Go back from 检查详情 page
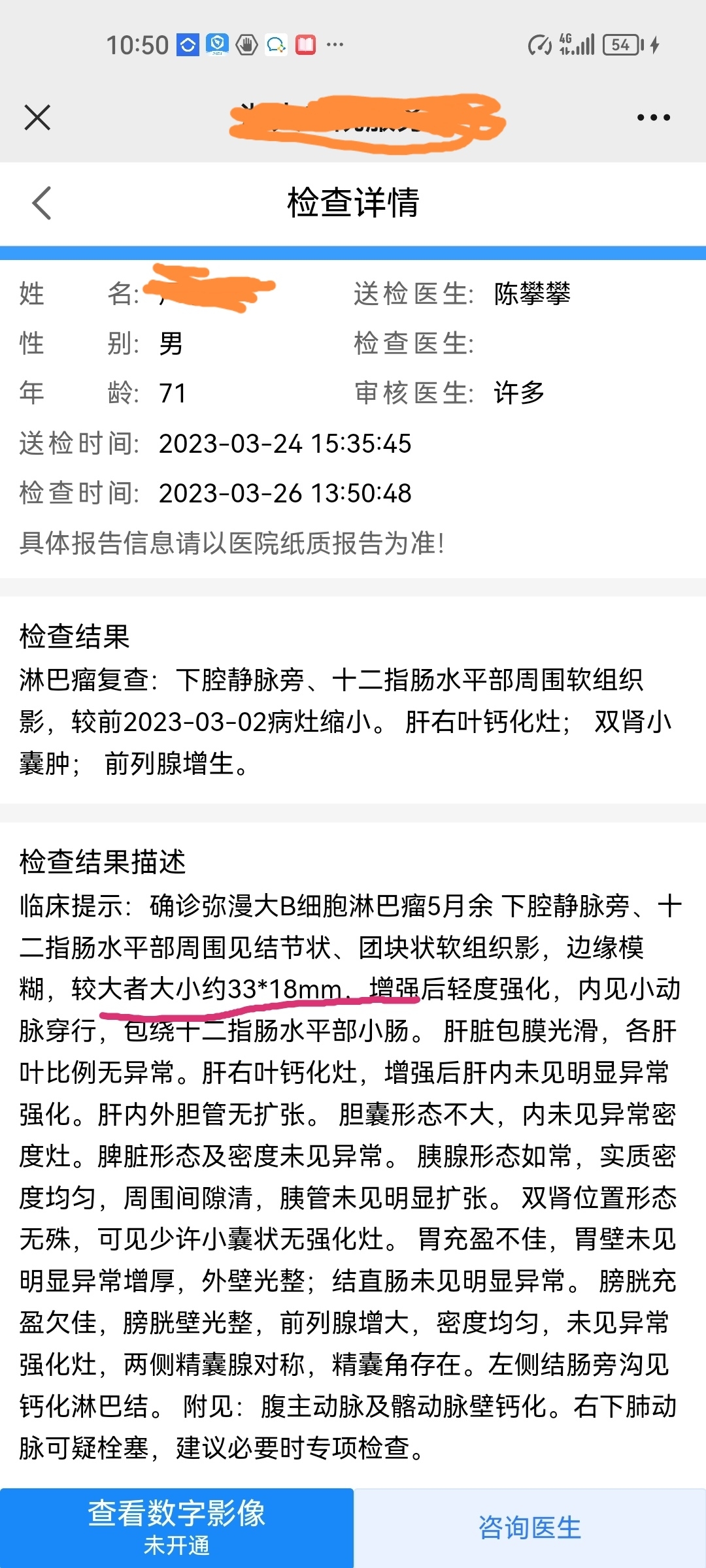This screenshot has width=706, height=1568. [x=41, y=203]
